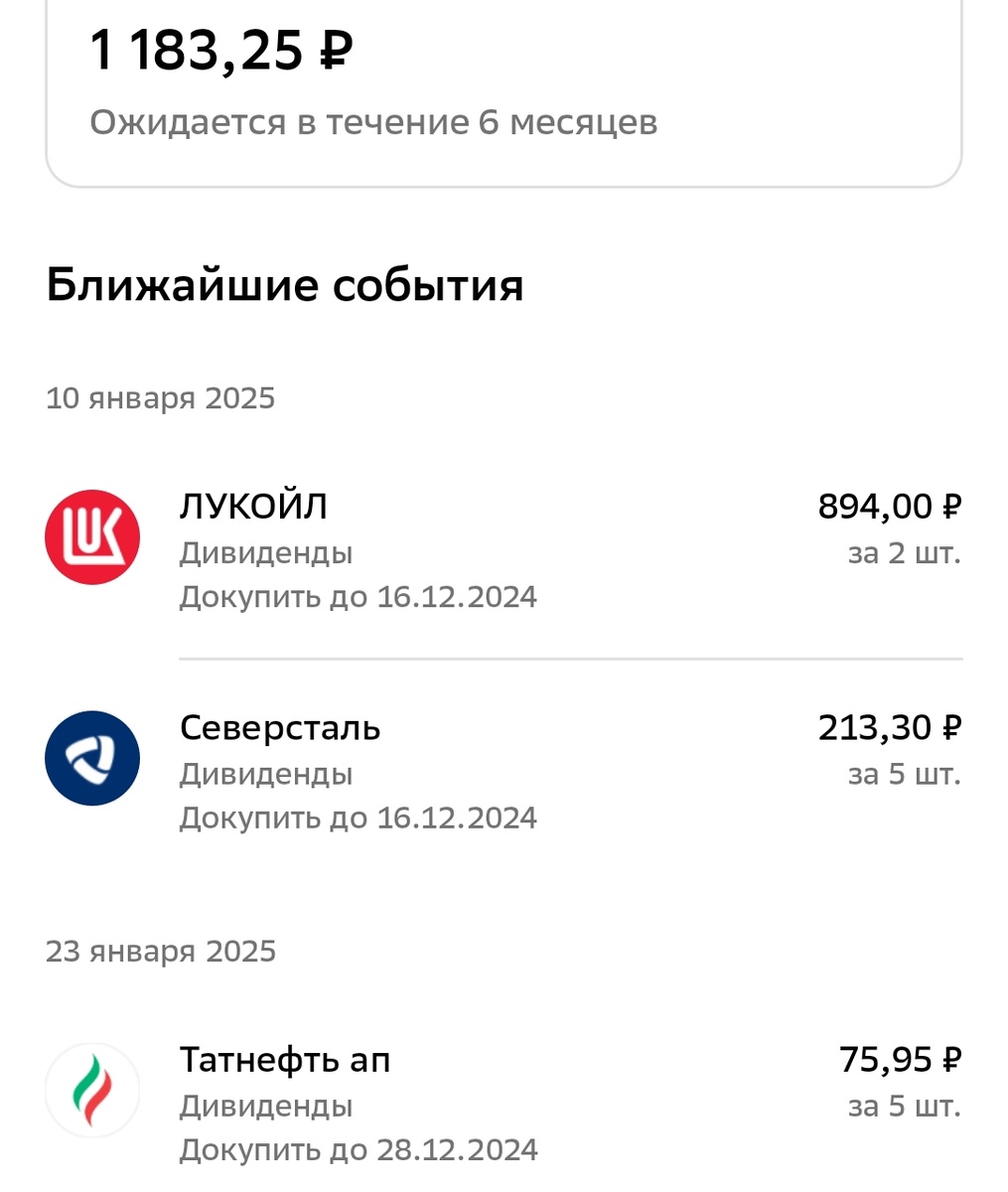
Task: Click the 23 января 2025 date header
Action: point(162,951)
